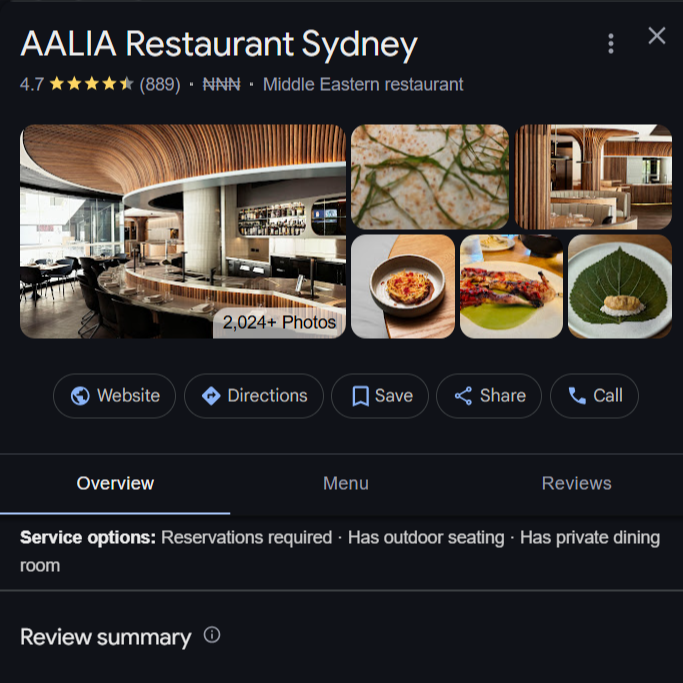Open the Review summary info icon
Screen dimensions: 683x683
[x=212, y=635]
